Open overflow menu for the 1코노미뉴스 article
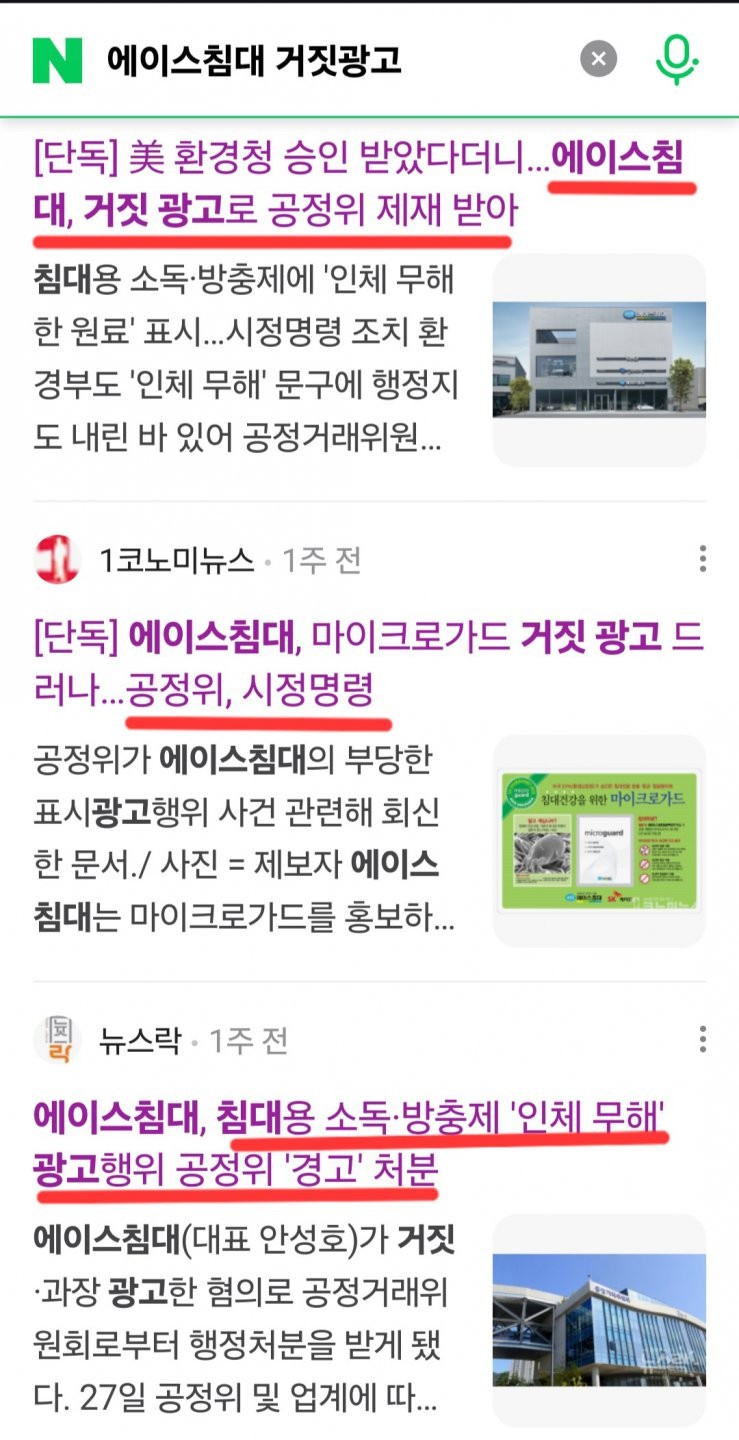739x1440 pixels. click(x=703, y=559)
